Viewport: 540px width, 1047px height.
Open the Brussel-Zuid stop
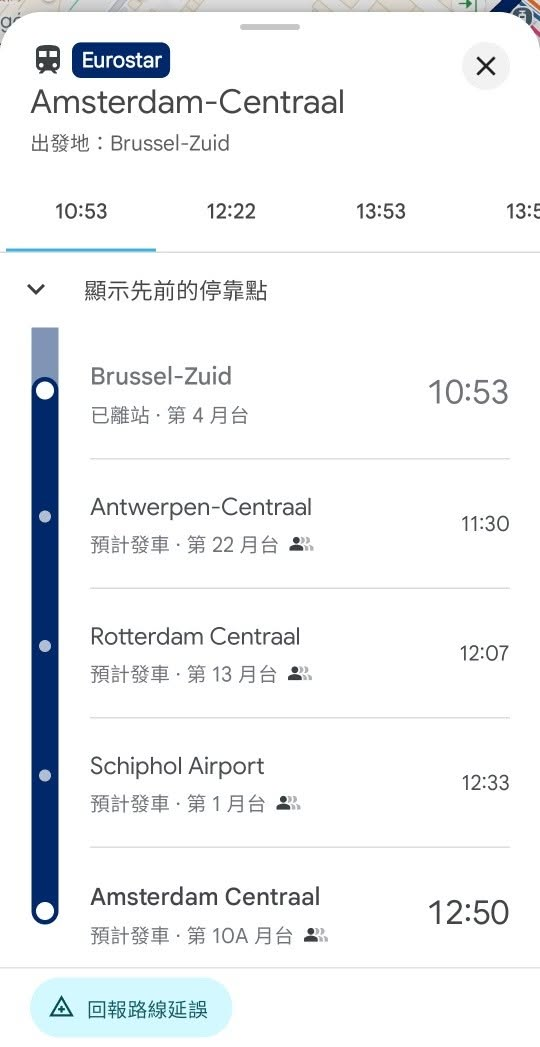pyautogui.click(x=270, y=393)
